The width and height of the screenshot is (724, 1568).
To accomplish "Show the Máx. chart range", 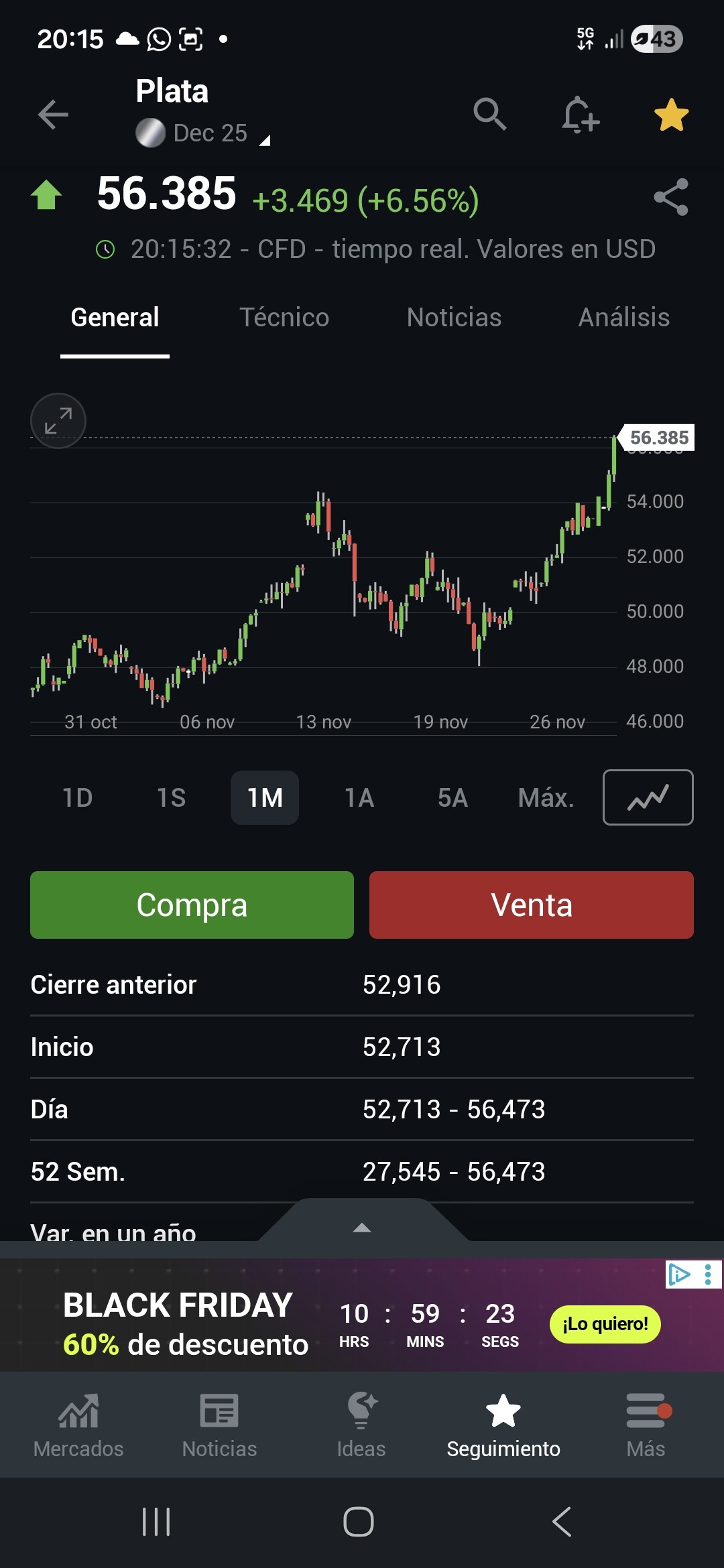I will tap(546, 798).
